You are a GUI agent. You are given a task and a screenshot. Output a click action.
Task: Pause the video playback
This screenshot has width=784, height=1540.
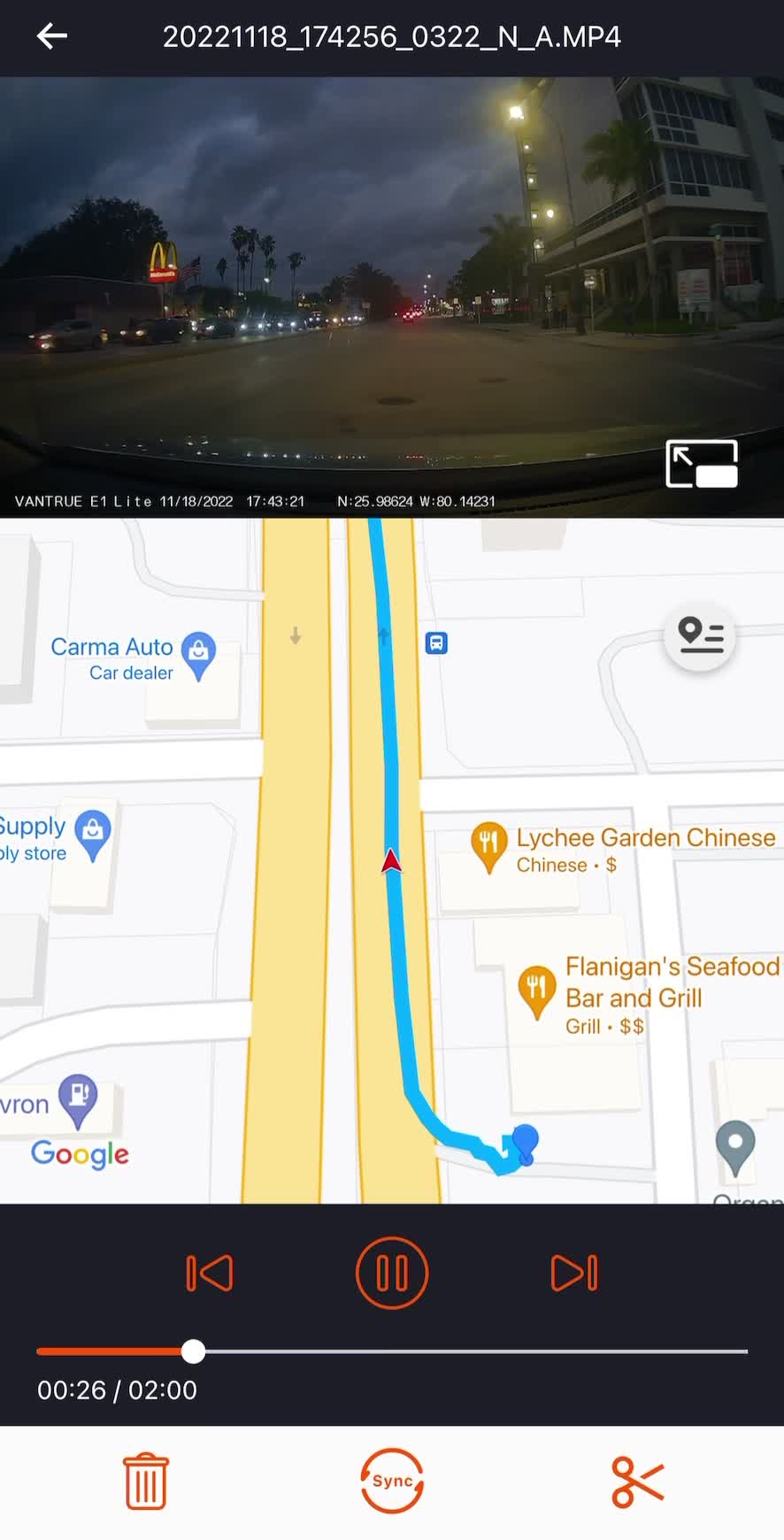click(x=392, y=1273)
